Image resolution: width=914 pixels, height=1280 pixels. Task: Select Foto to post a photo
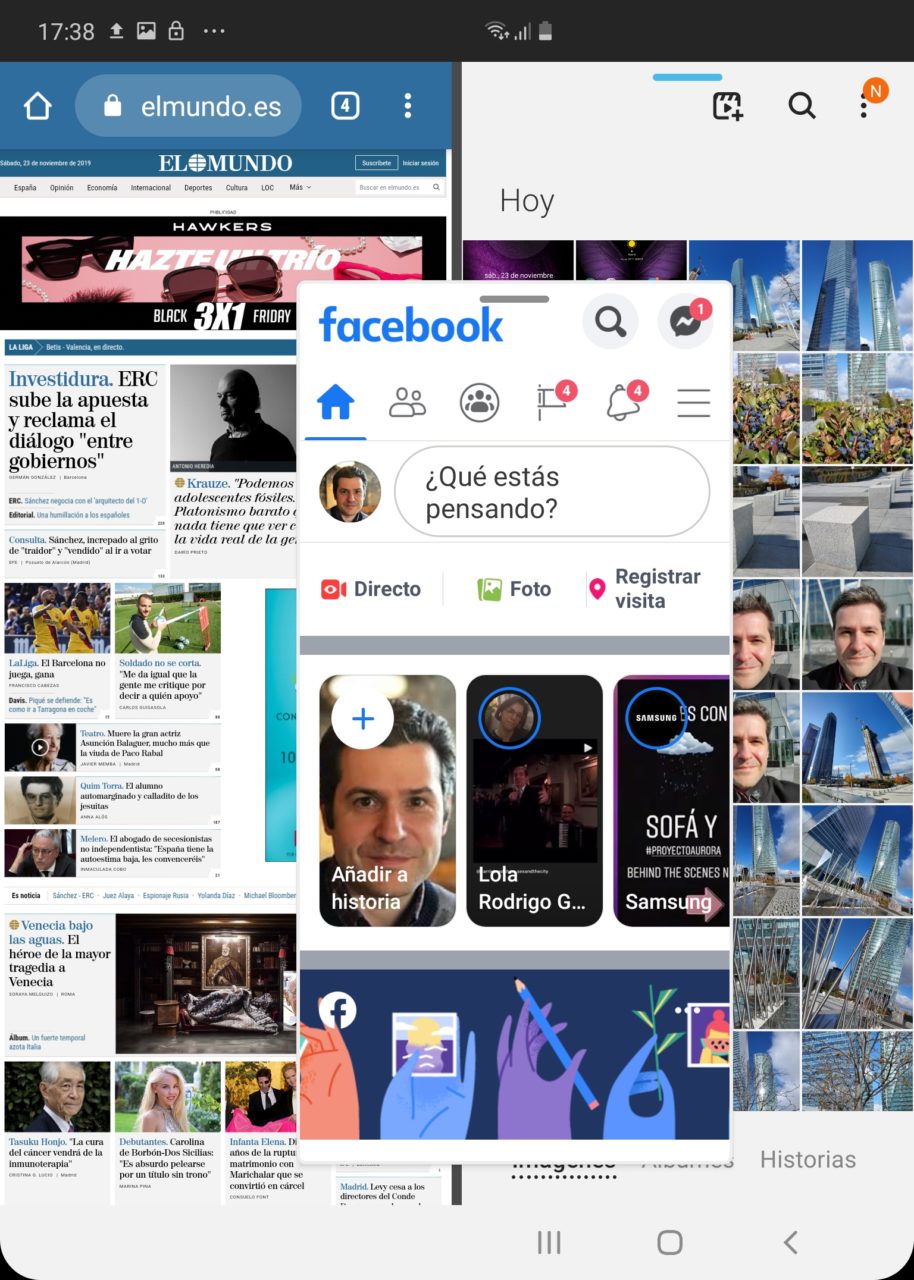pos(514,589)
